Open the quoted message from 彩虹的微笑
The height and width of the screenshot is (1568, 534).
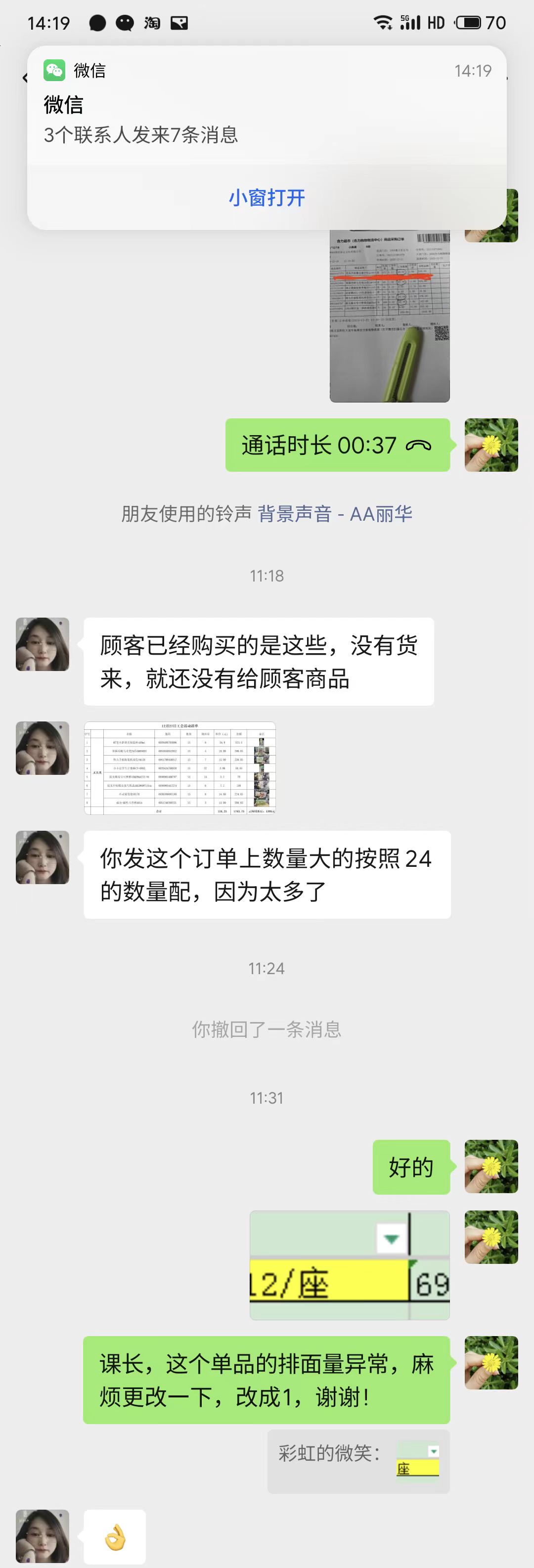358,1461
